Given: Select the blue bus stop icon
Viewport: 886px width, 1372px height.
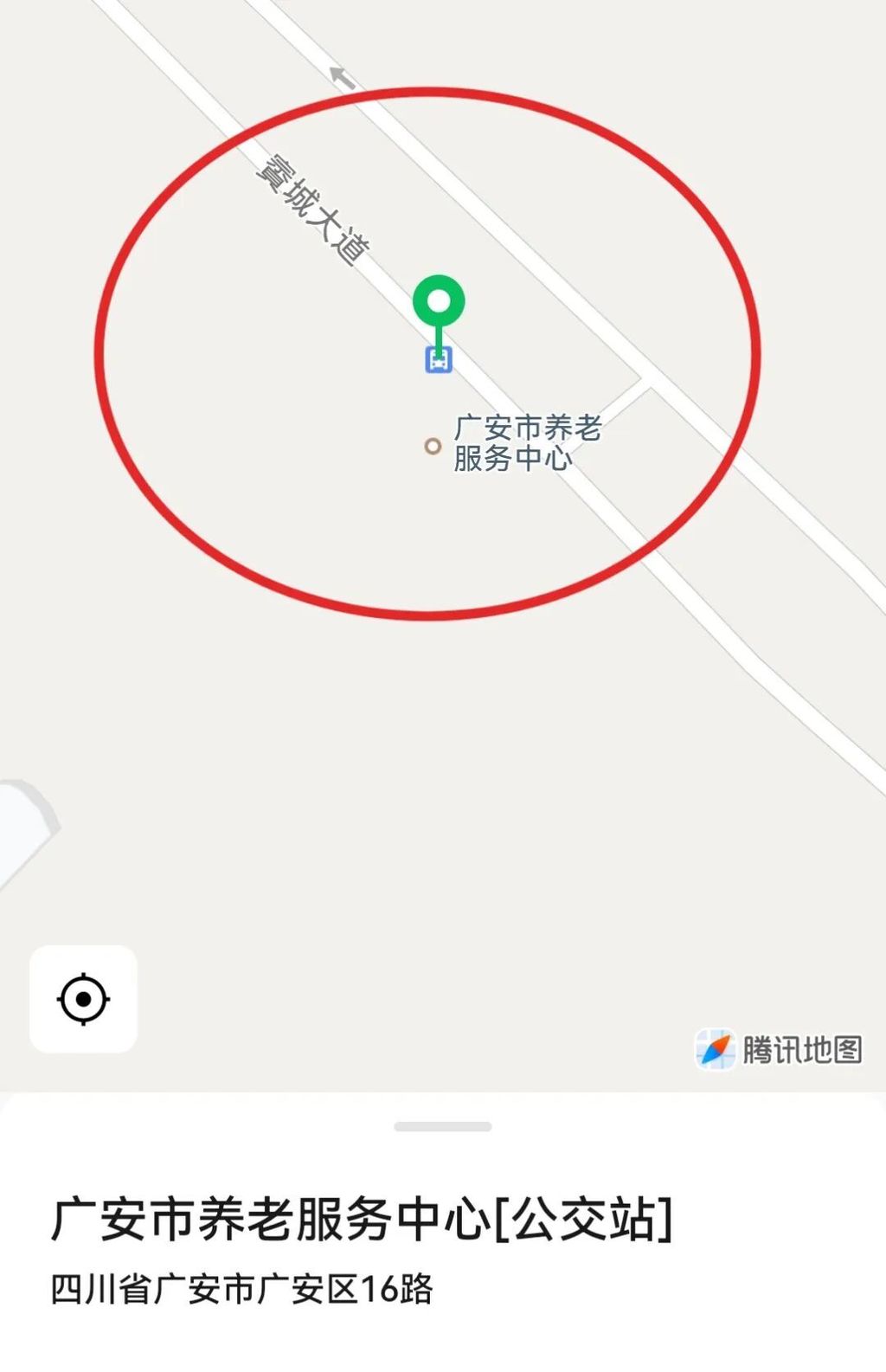Looking at the screenshot, I should (x=439, y=359).
